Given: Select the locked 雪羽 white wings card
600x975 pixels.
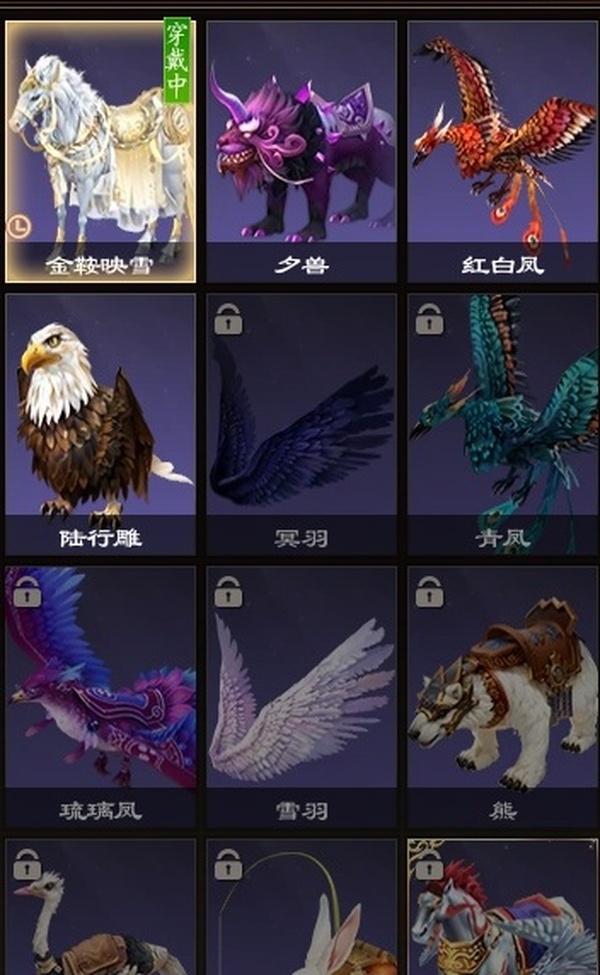Looking at the screenshot, I should [x=301, y=697].
